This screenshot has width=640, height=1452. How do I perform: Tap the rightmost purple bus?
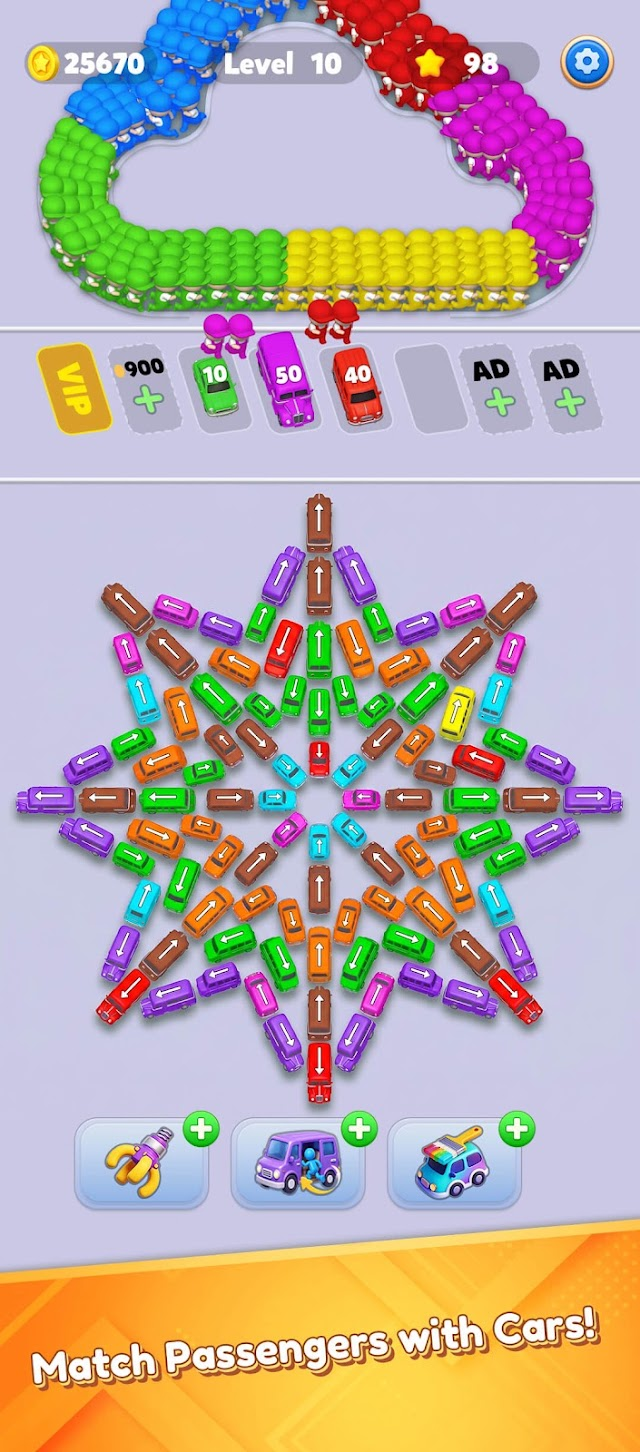point(593,799)
